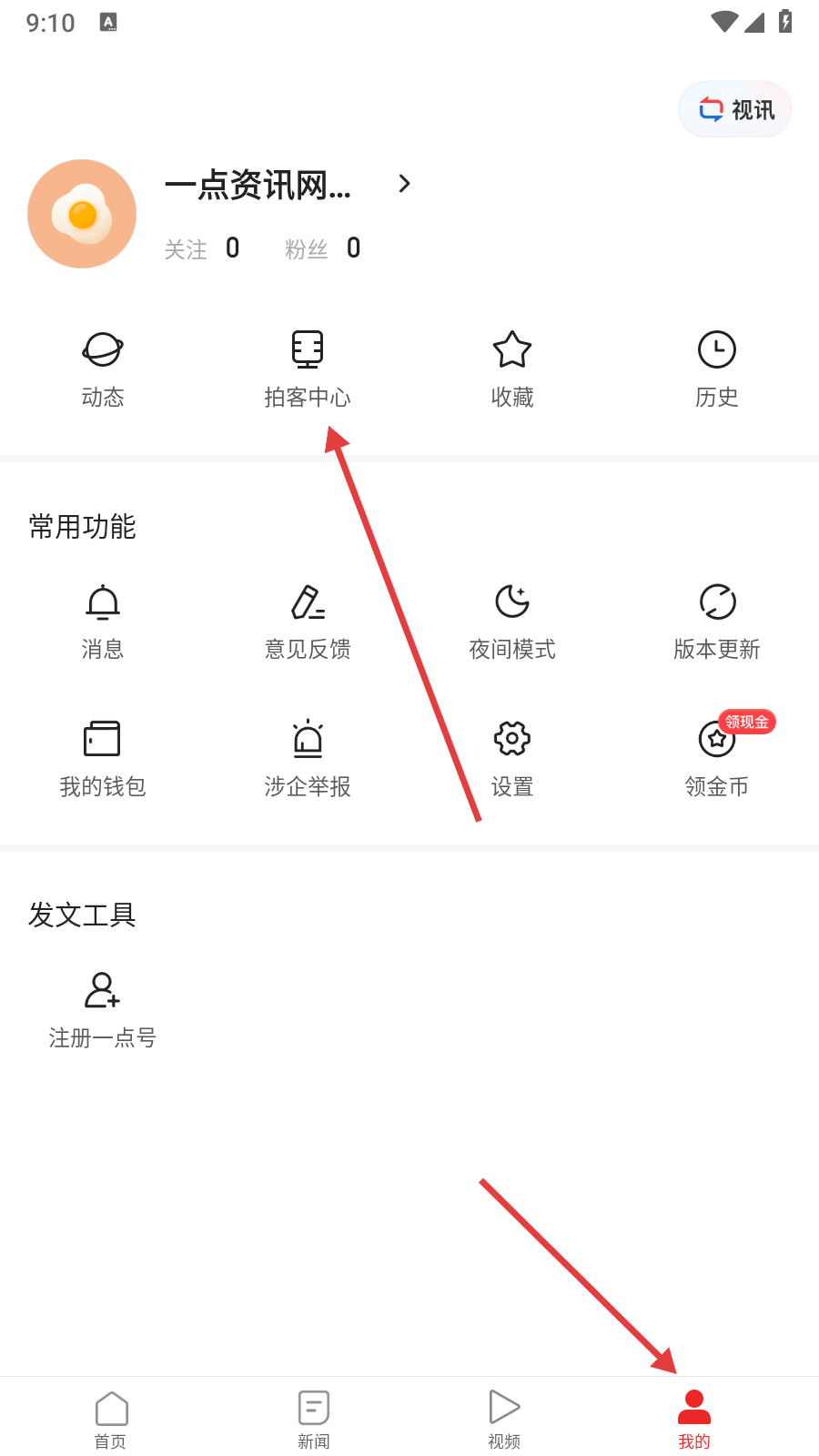Open 涉企举报 report
Viewport: 819px width, 1456px height.
coord(308,759)
